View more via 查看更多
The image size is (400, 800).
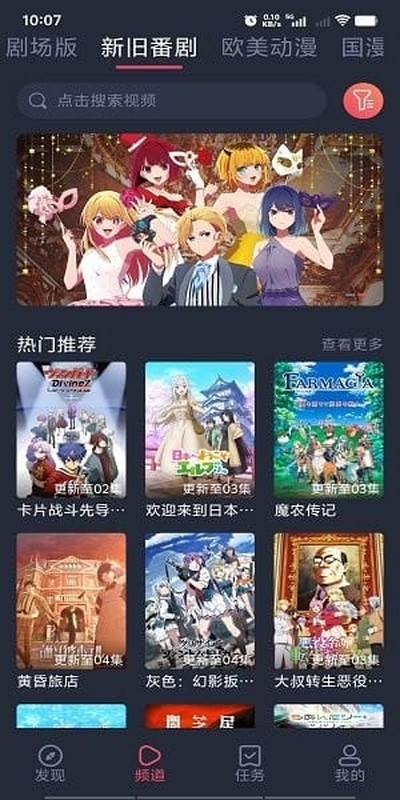click(x=352, y=344)
